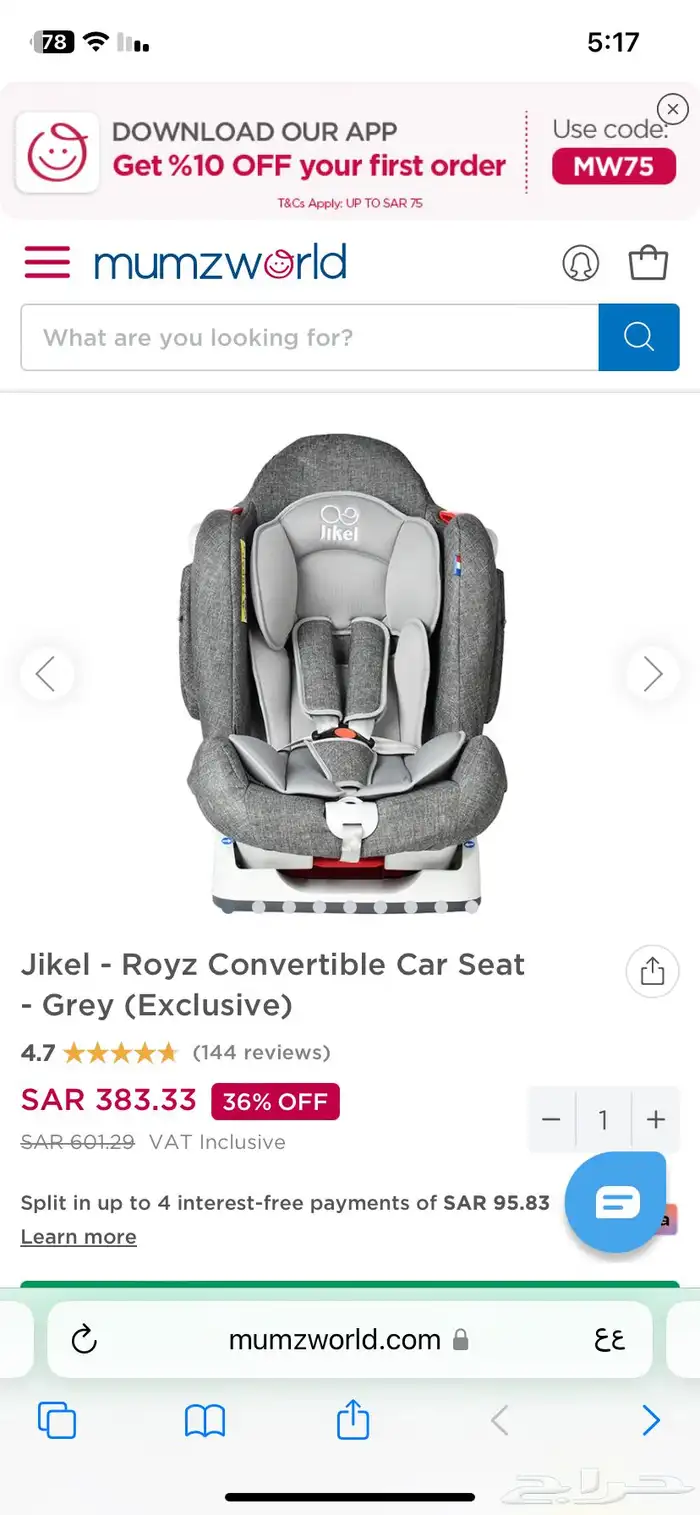This screenshot has height=1515, width=700.
Task: Open the Safari share sheet
Action: 352,1419
